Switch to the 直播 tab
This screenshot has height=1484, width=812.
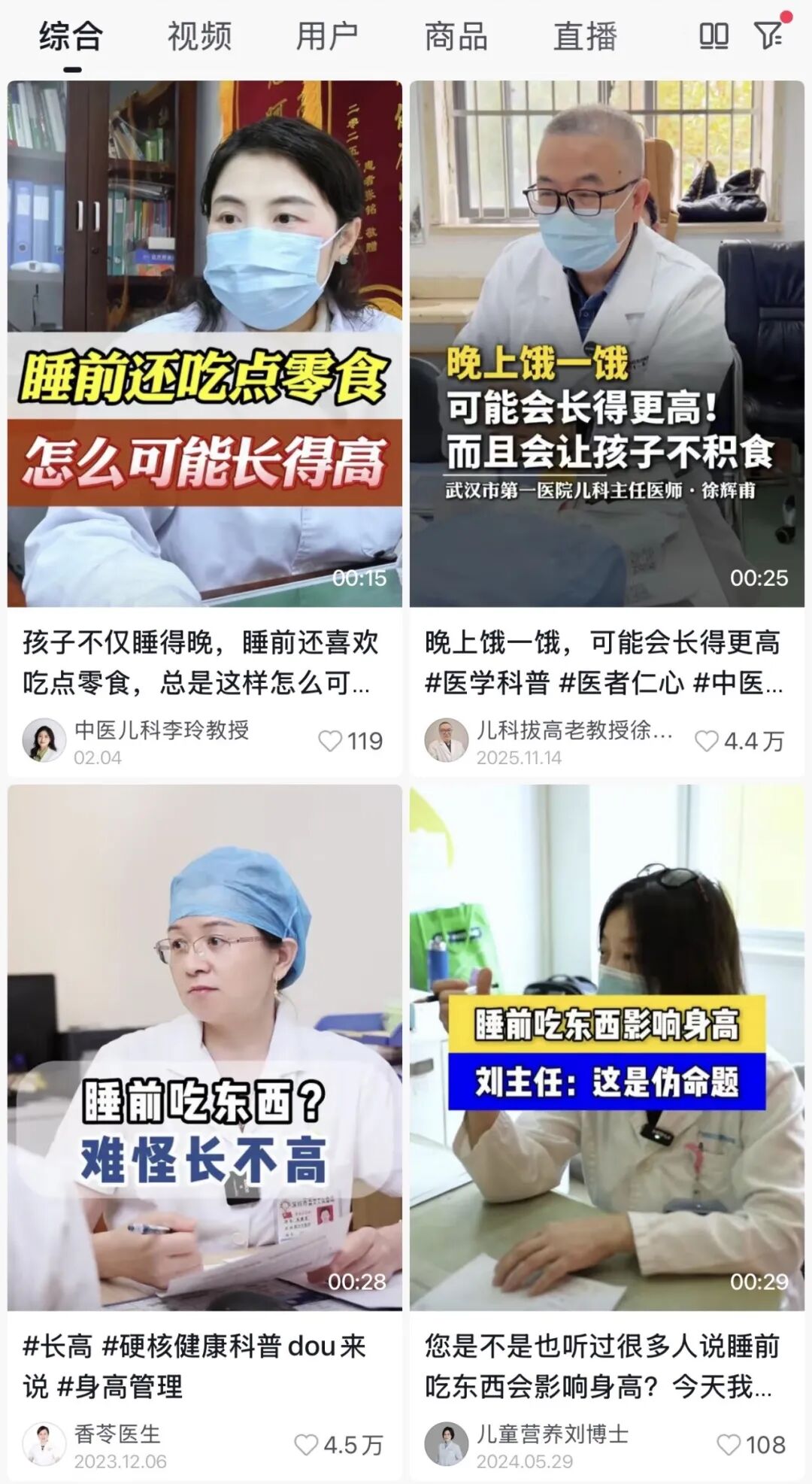(585, 36)
